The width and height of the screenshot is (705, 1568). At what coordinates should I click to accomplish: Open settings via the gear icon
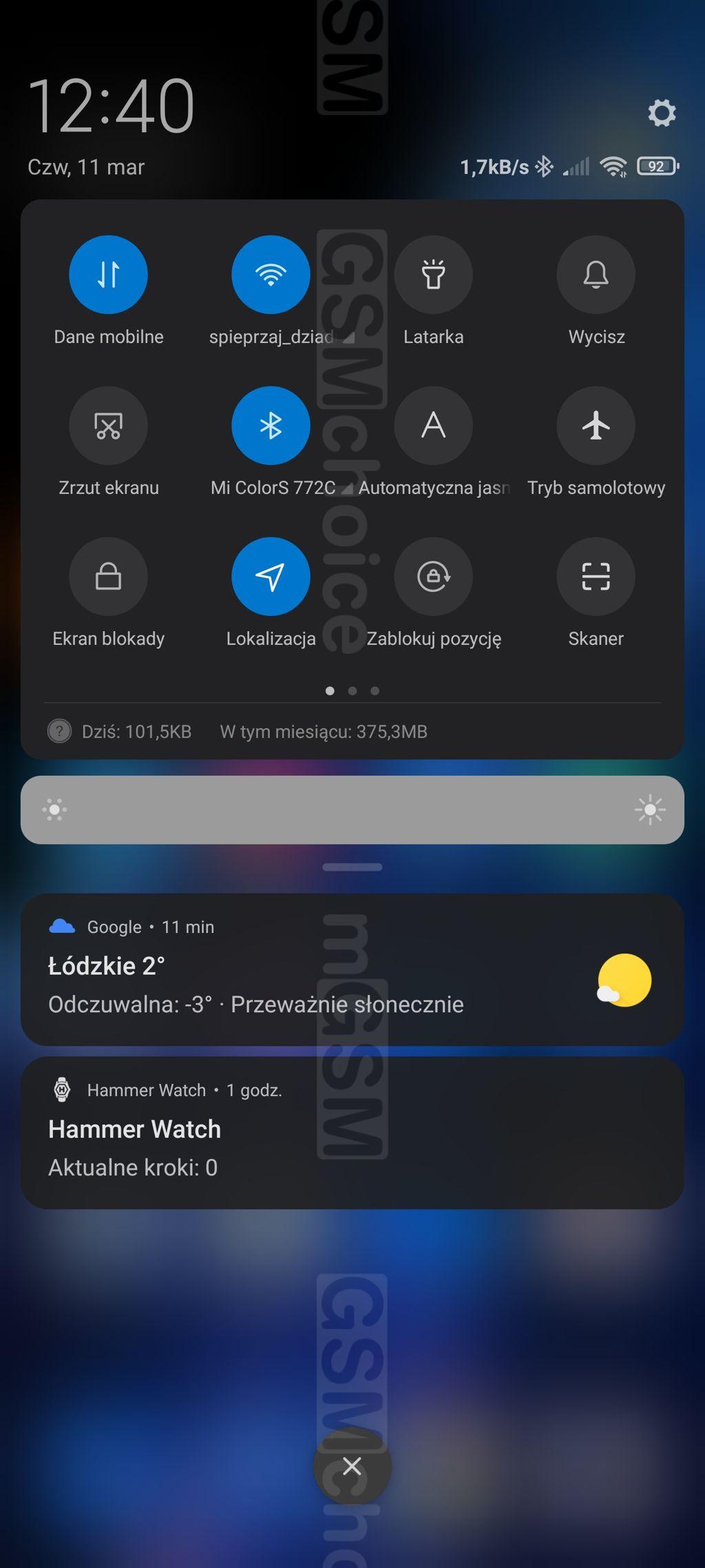coord(662,113)
